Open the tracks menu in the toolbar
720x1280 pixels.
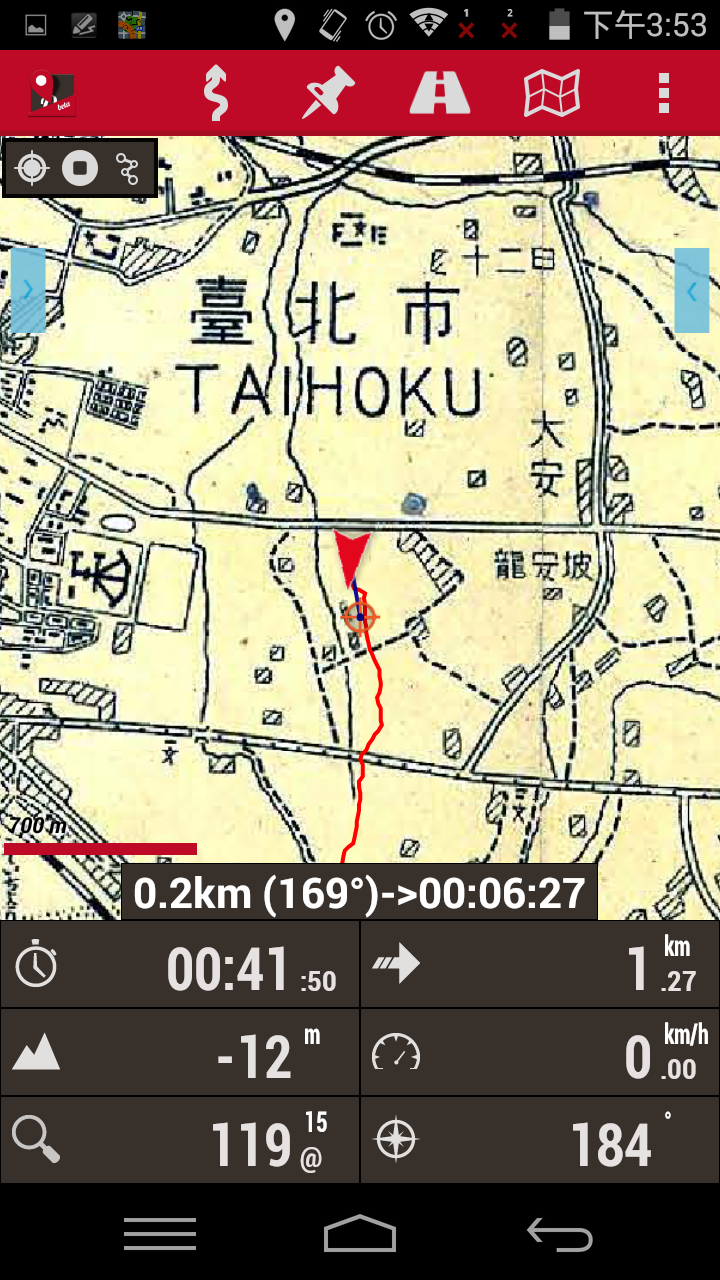(216, 93)
